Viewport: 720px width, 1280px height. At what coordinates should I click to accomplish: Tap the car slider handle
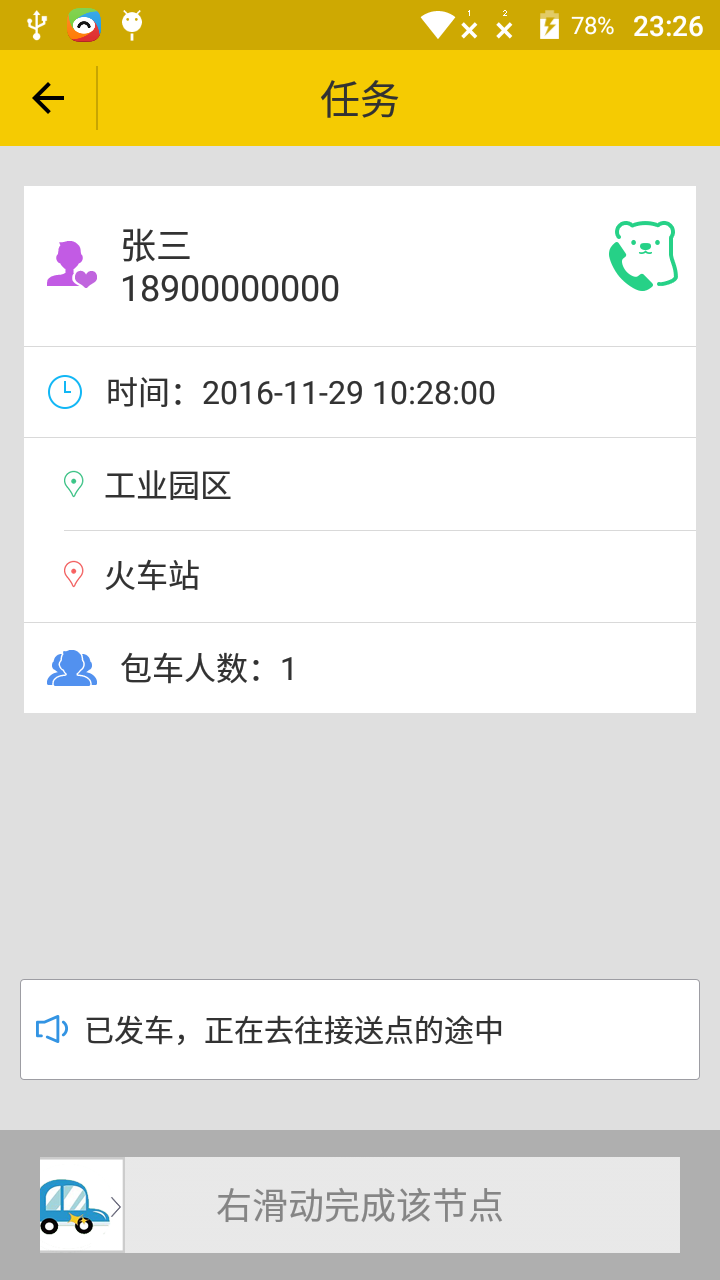[x=81, y=1205]
